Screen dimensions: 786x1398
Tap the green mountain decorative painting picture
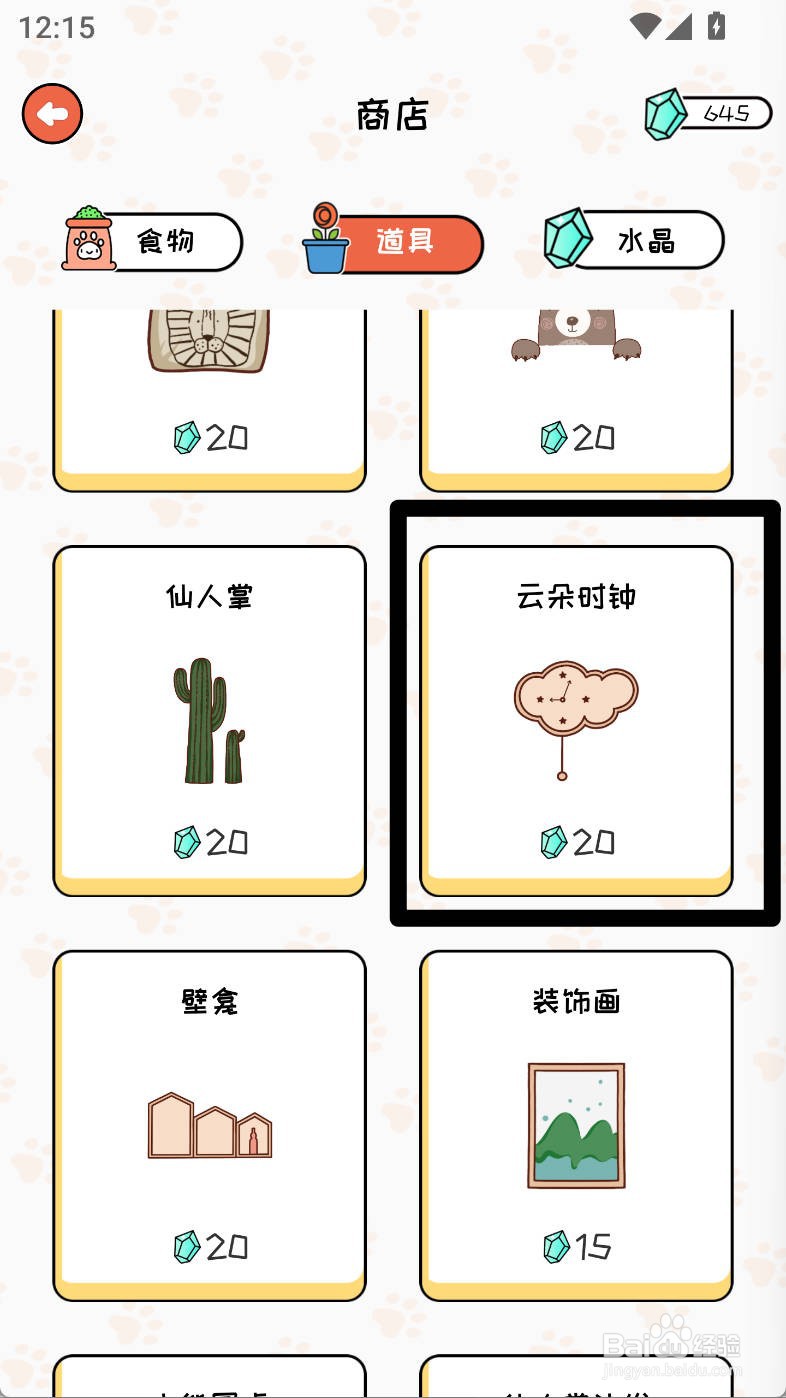(x=576, y=1124)
